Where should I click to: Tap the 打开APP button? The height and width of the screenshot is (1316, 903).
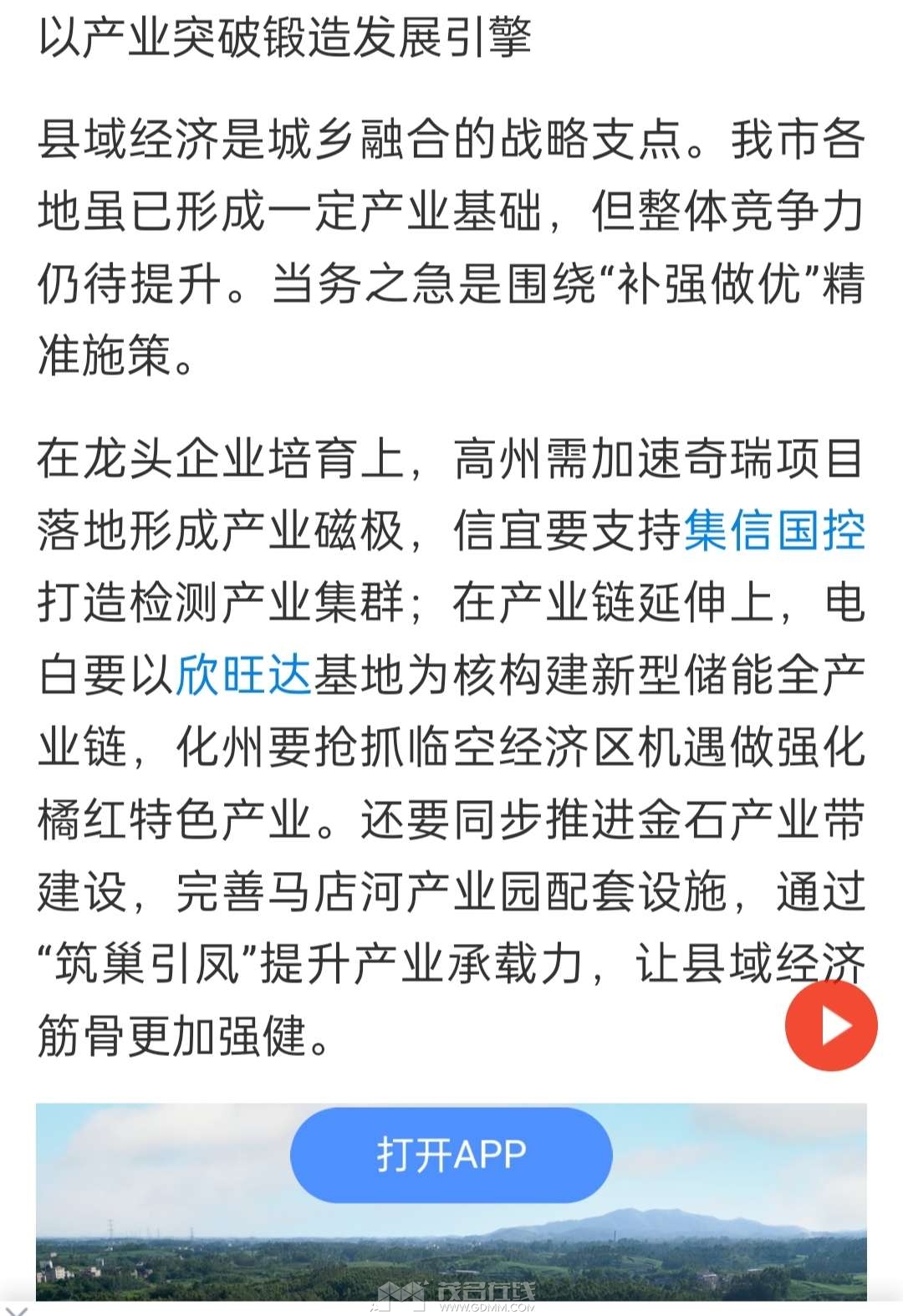pos(451,1155)
